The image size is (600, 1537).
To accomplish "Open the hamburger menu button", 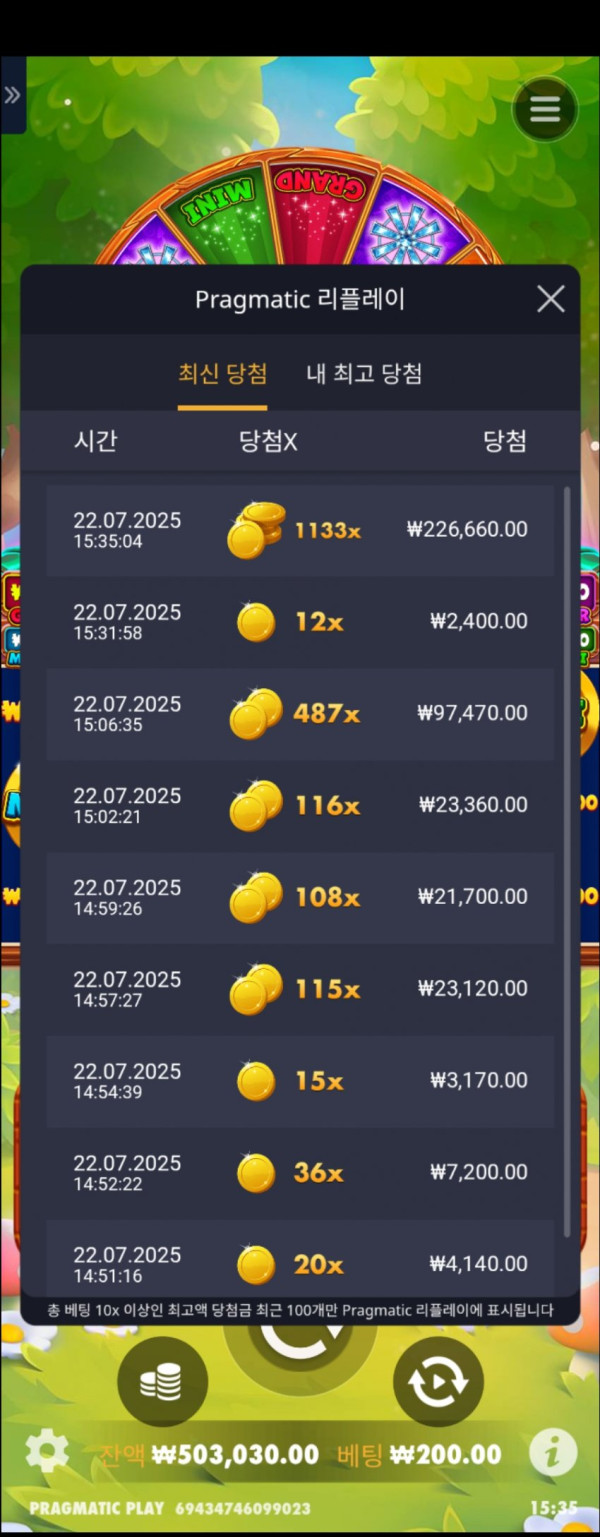I will [544, 109].
